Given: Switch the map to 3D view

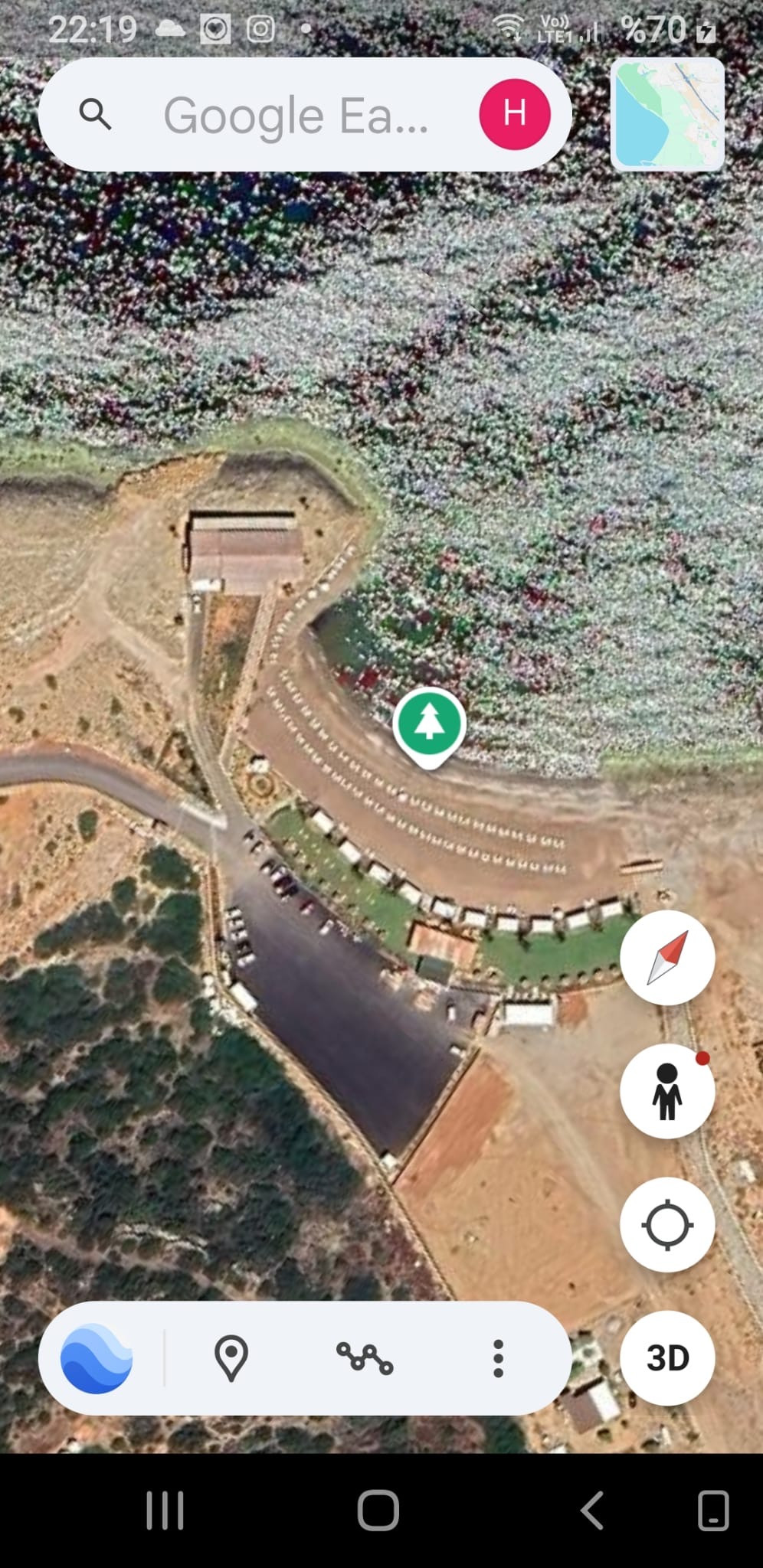Looking at the screenshot, I should pos(666,1358).
